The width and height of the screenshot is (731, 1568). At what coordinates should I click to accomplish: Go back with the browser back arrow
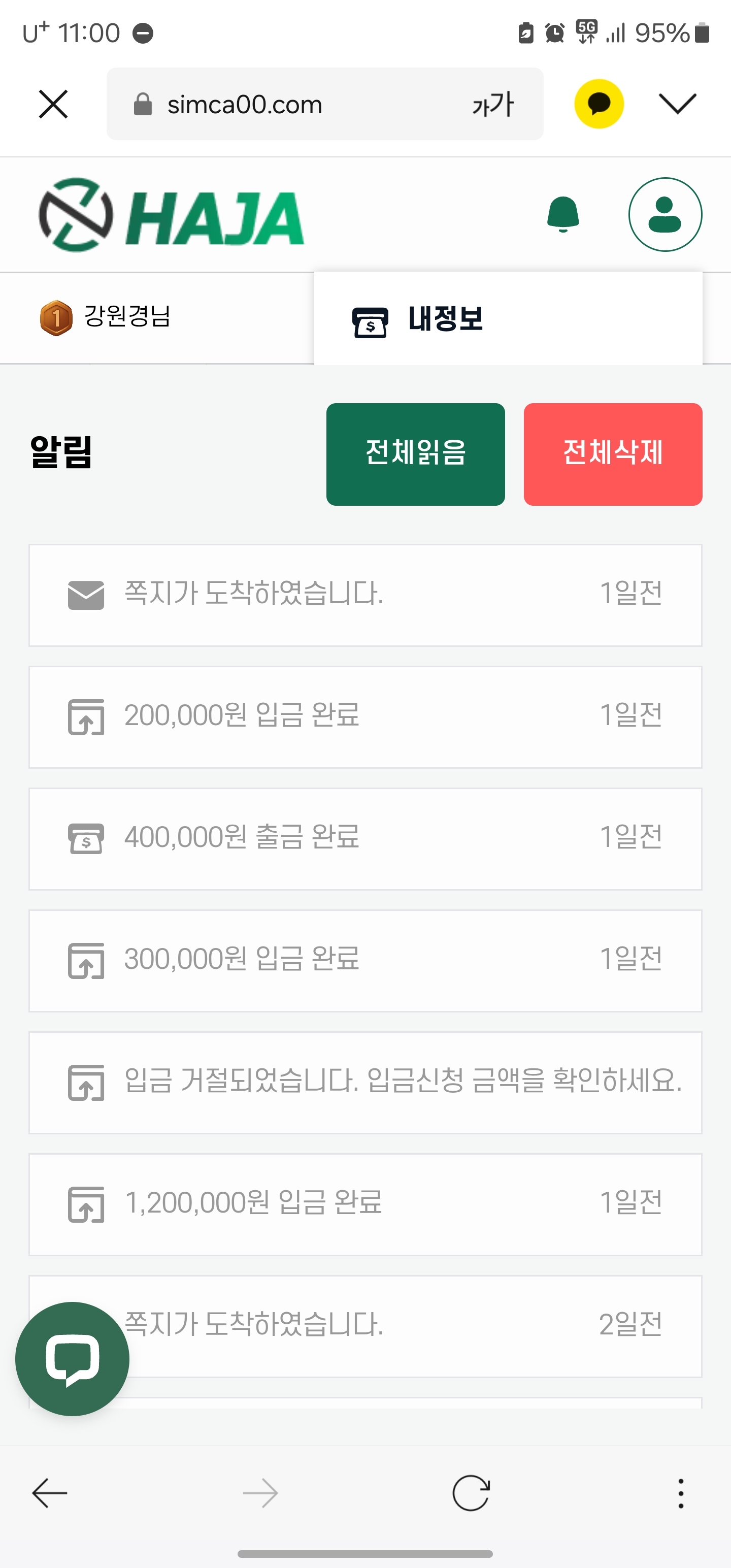50,1493
